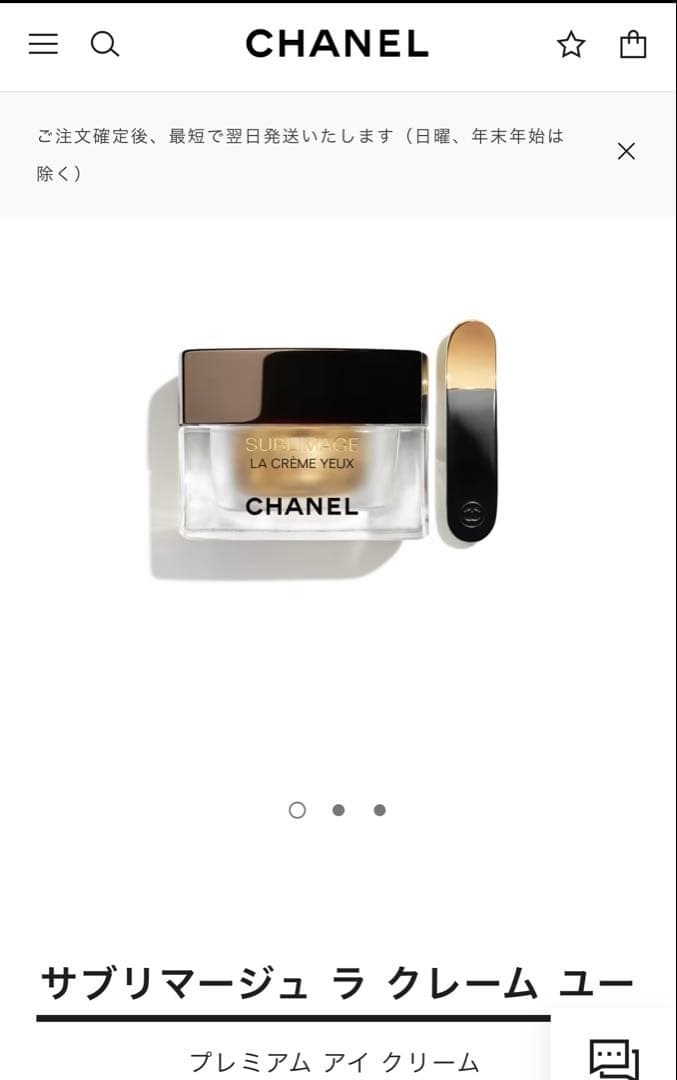
Task: Open the shopping bag
Action: coord(633,44)
